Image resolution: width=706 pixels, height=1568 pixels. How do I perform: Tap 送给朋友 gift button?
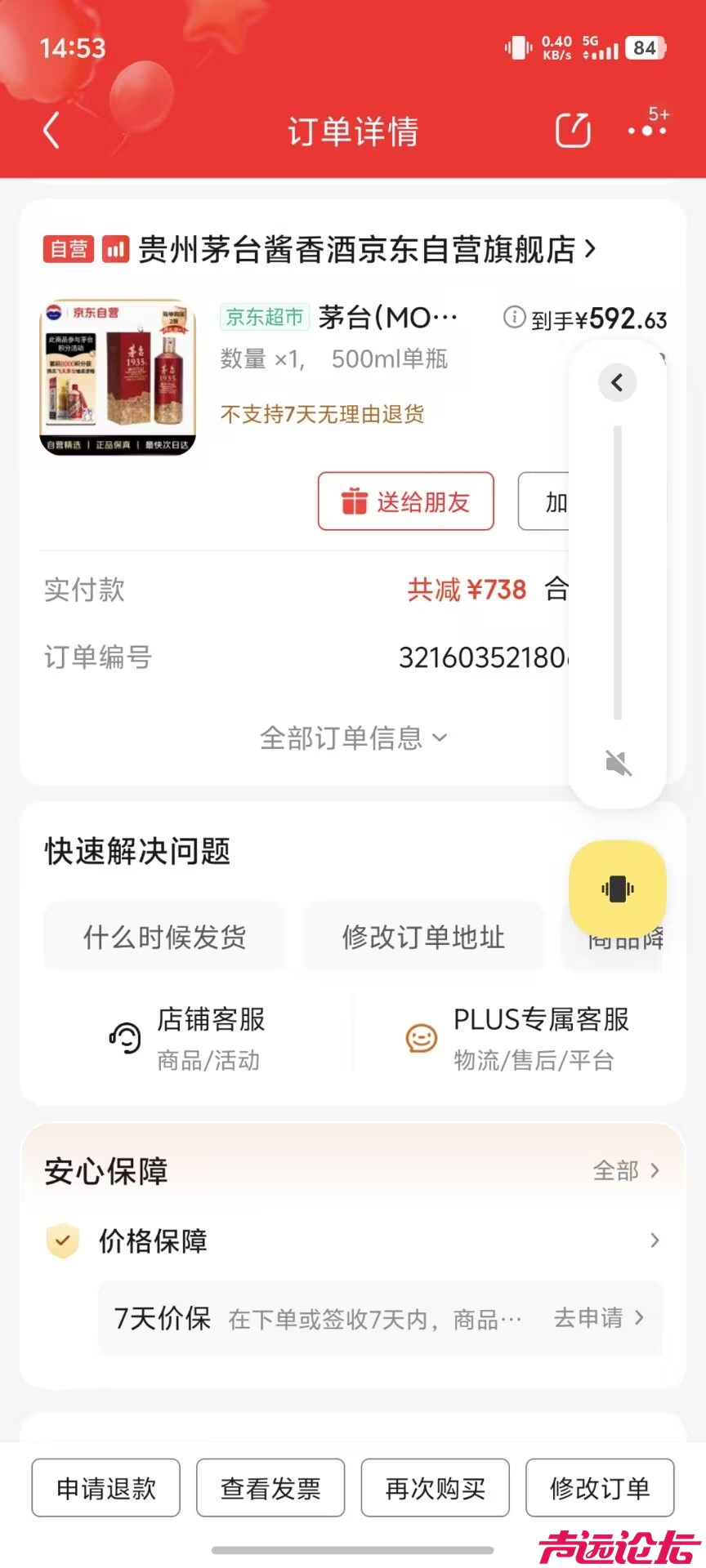pyautogui.click(x=405, y=501)
